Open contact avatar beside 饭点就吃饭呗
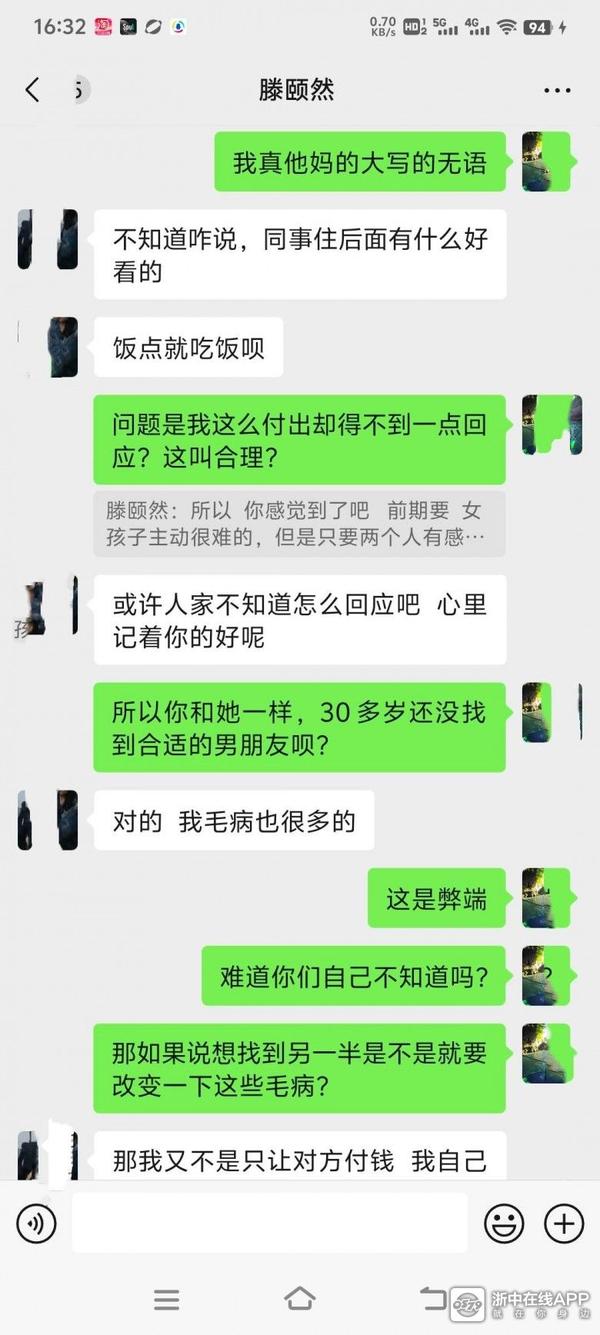This screenshot has width=600, height=1335. (48, 347)
